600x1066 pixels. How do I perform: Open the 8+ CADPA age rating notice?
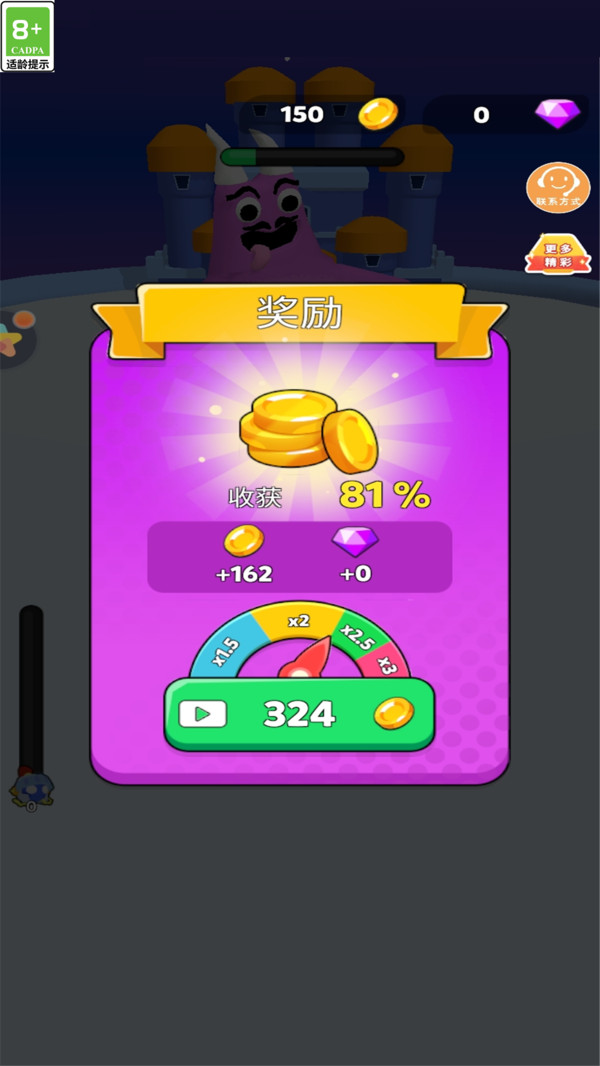pos(28,36)
